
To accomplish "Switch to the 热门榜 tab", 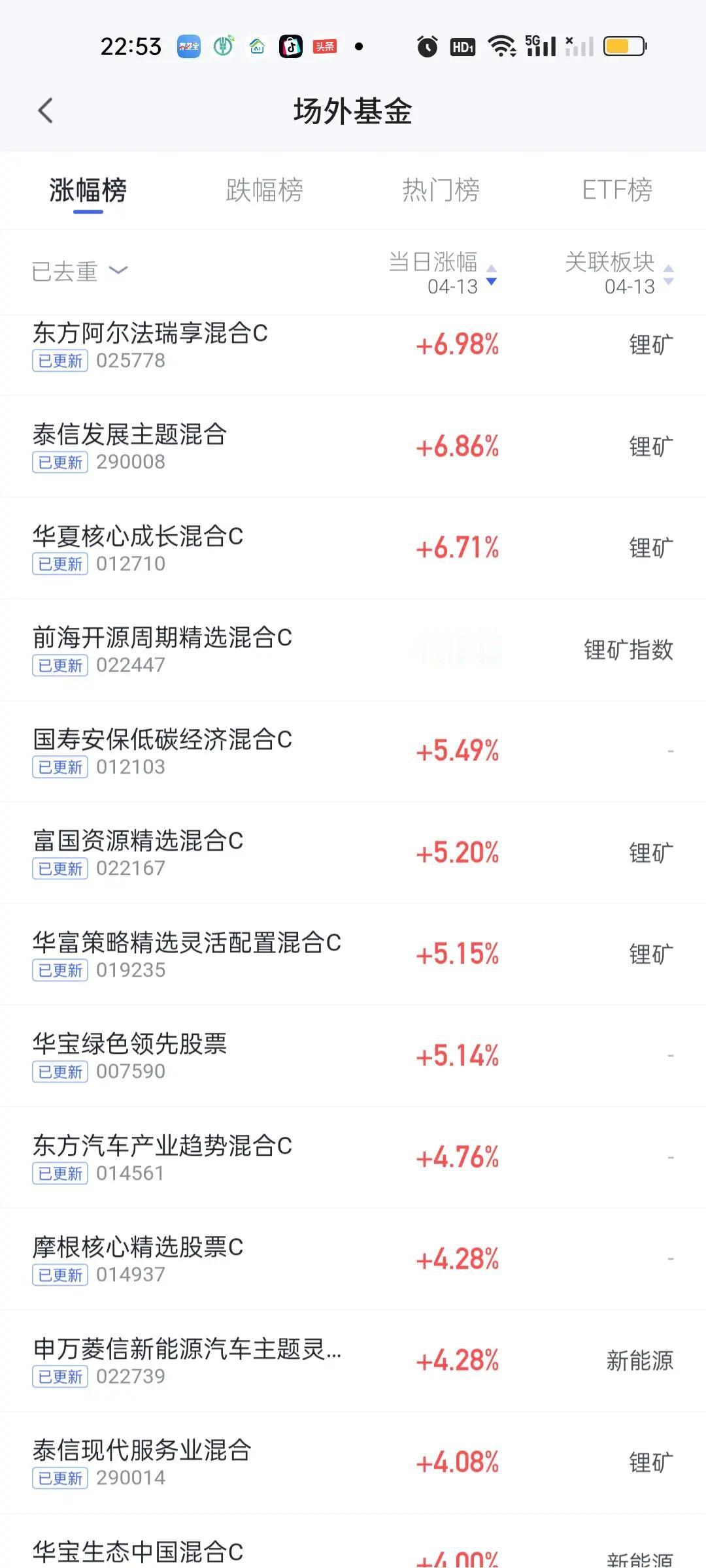I will (441, 190).
